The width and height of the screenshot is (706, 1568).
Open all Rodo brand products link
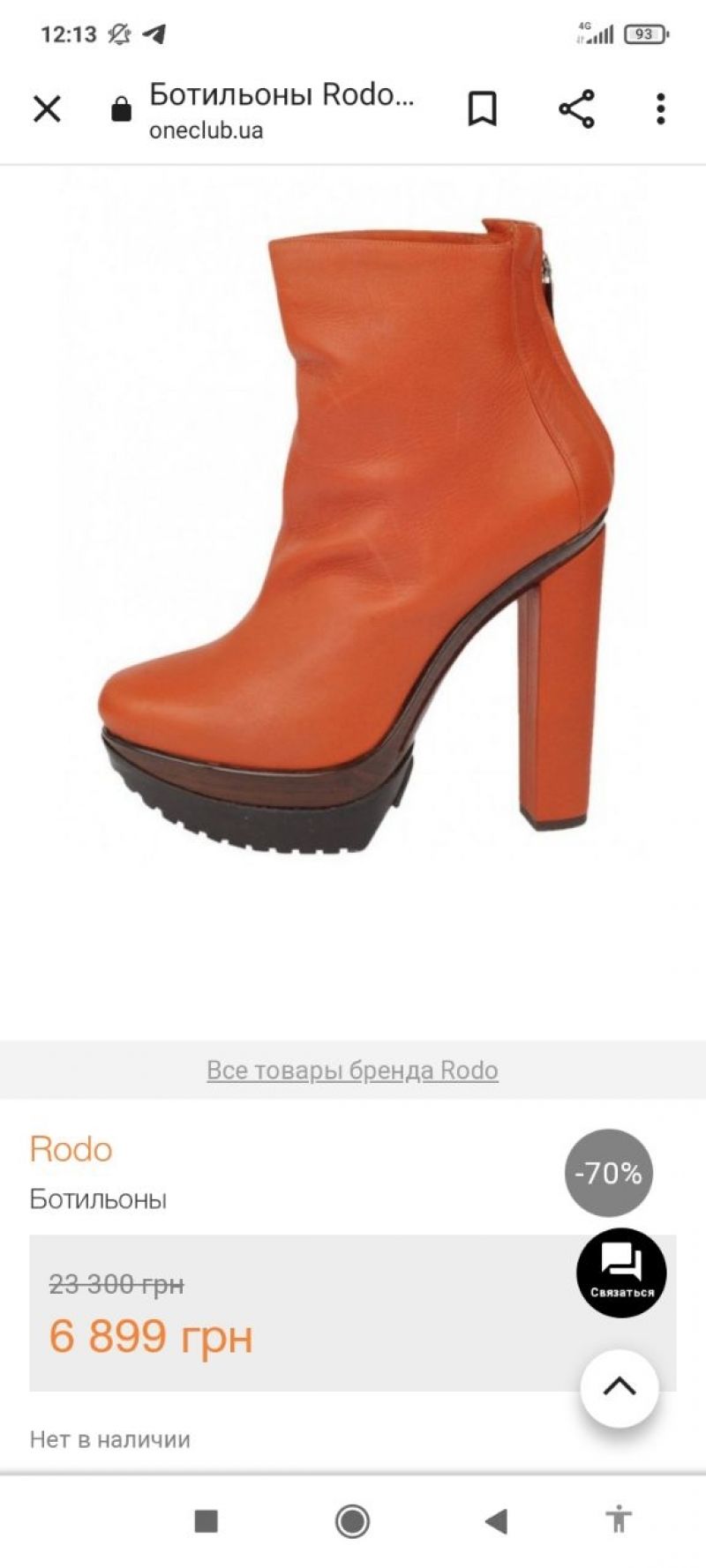coord(352,1070)
